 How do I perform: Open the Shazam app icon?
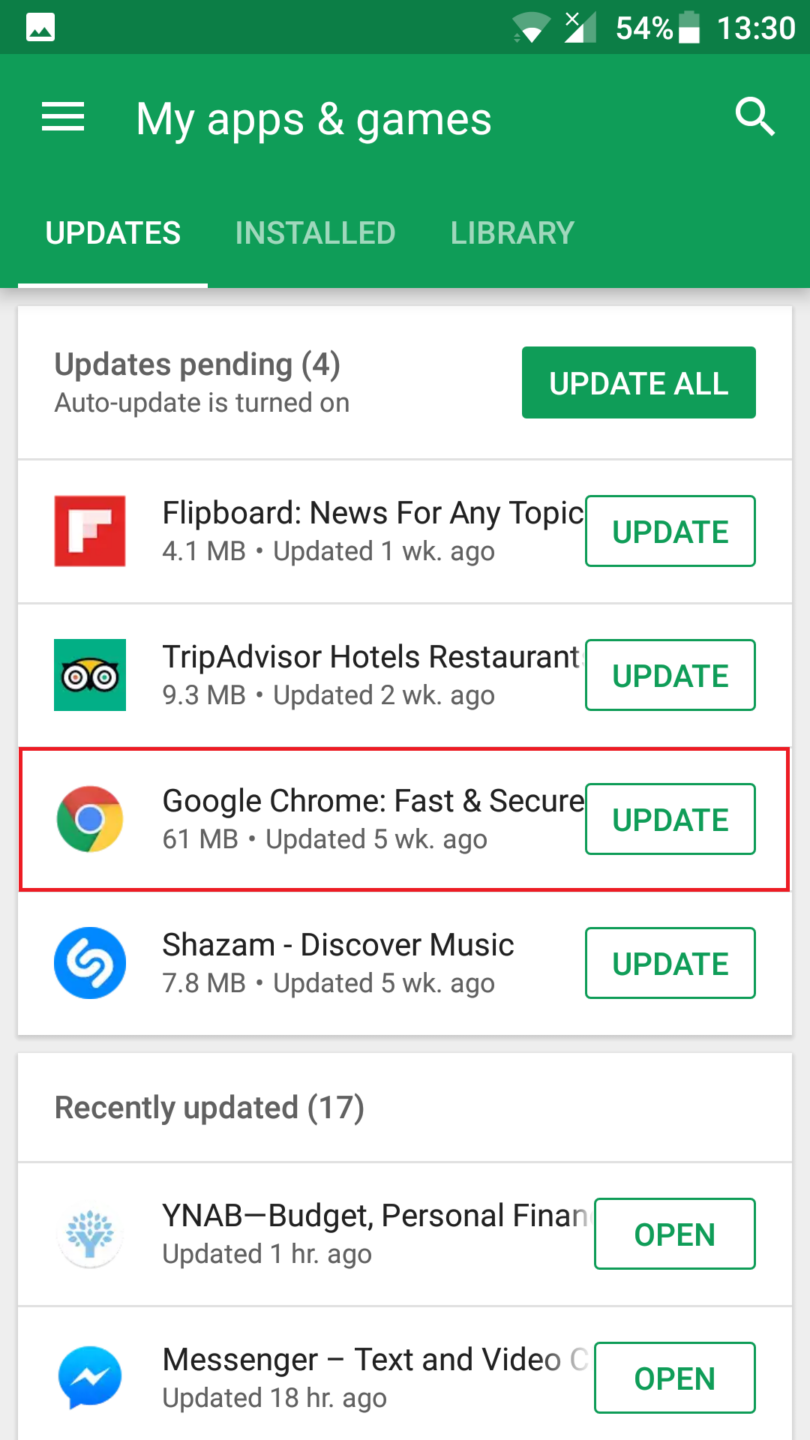pyautogui.click(x=90, y=963)
